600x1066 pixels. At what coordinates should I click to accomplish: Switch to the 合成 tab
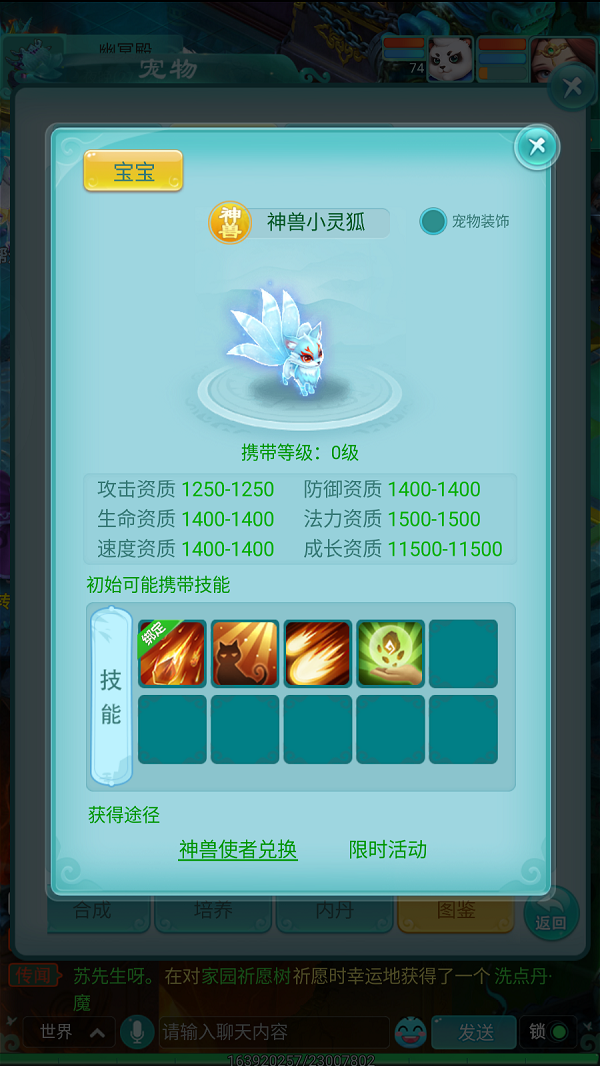pyautogui.click(x=93, y=911)
